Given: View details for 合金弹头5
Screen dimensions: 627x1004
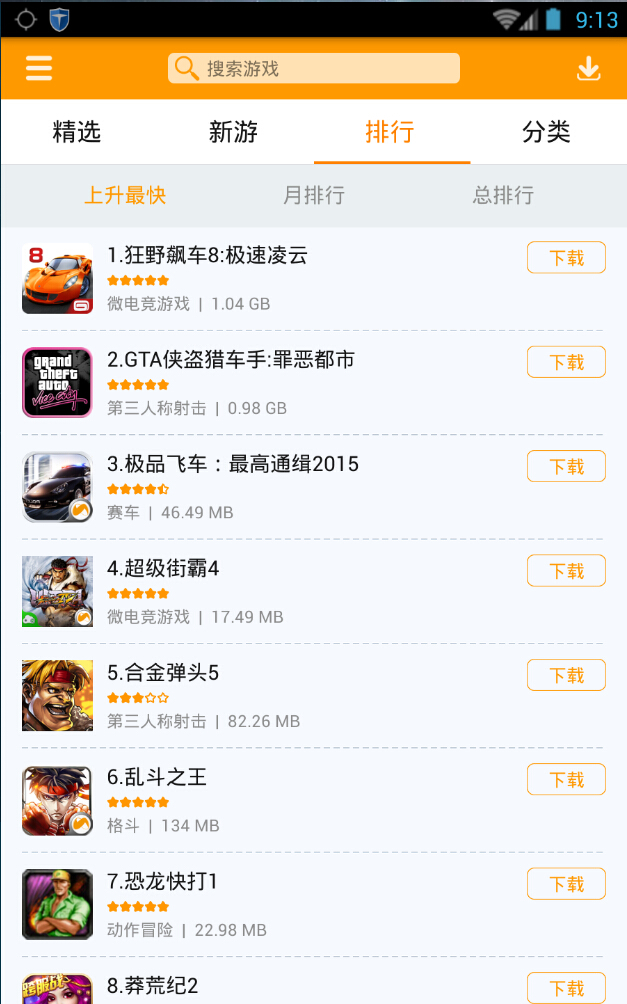Looking at the screenshot, I should click(x=163, y=673).
